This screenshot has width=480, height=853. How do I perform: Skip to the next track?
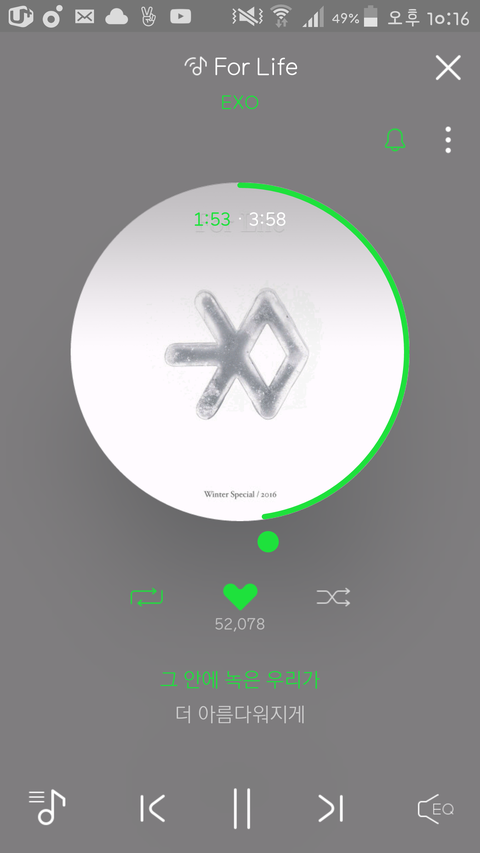tap(331, 808)
